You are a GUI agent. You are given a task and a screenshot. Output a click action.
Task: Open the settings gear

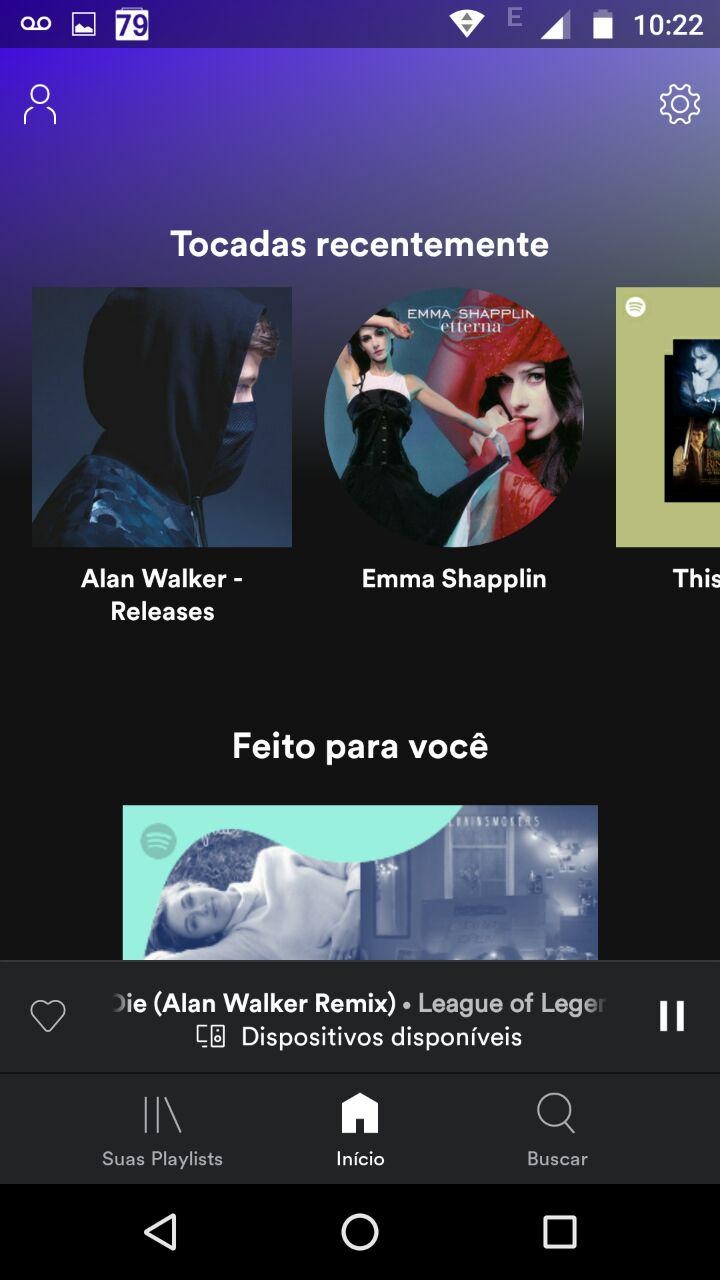click(x=679, y=104)
